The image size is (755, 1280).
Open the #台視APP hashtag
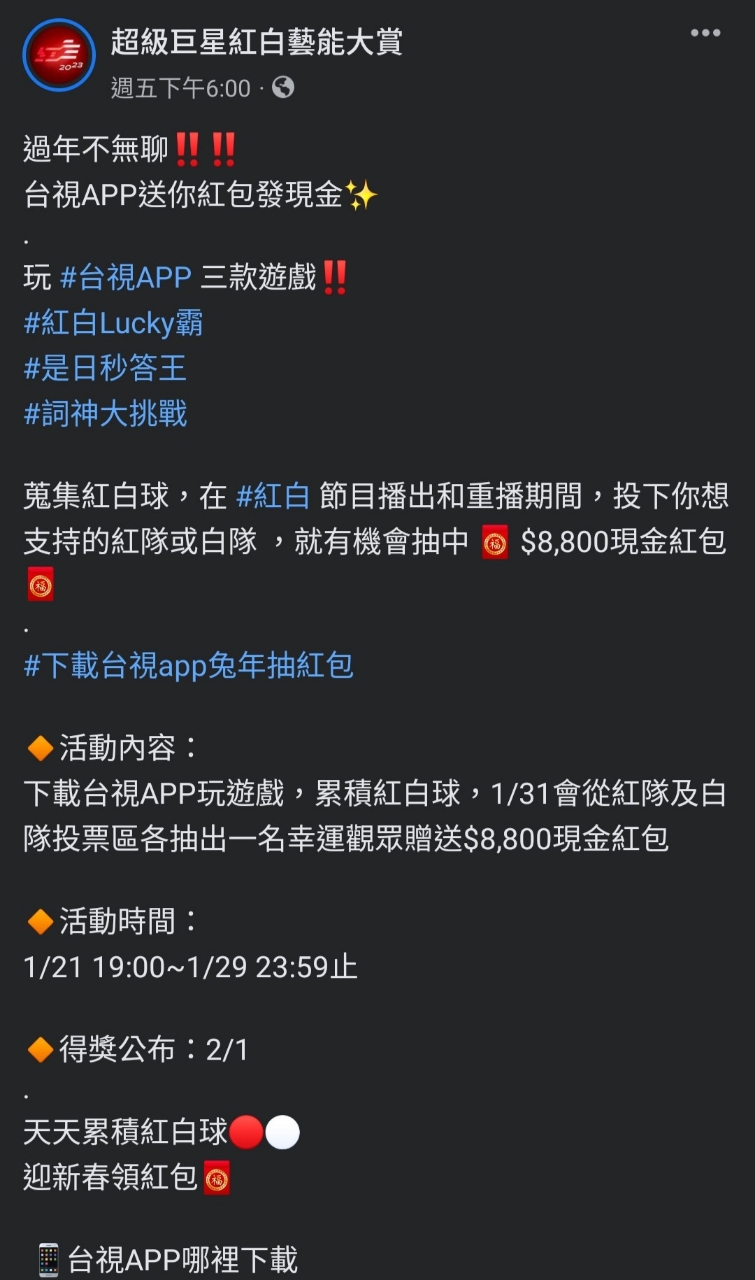pyautogui.click(x=125, y=277)
